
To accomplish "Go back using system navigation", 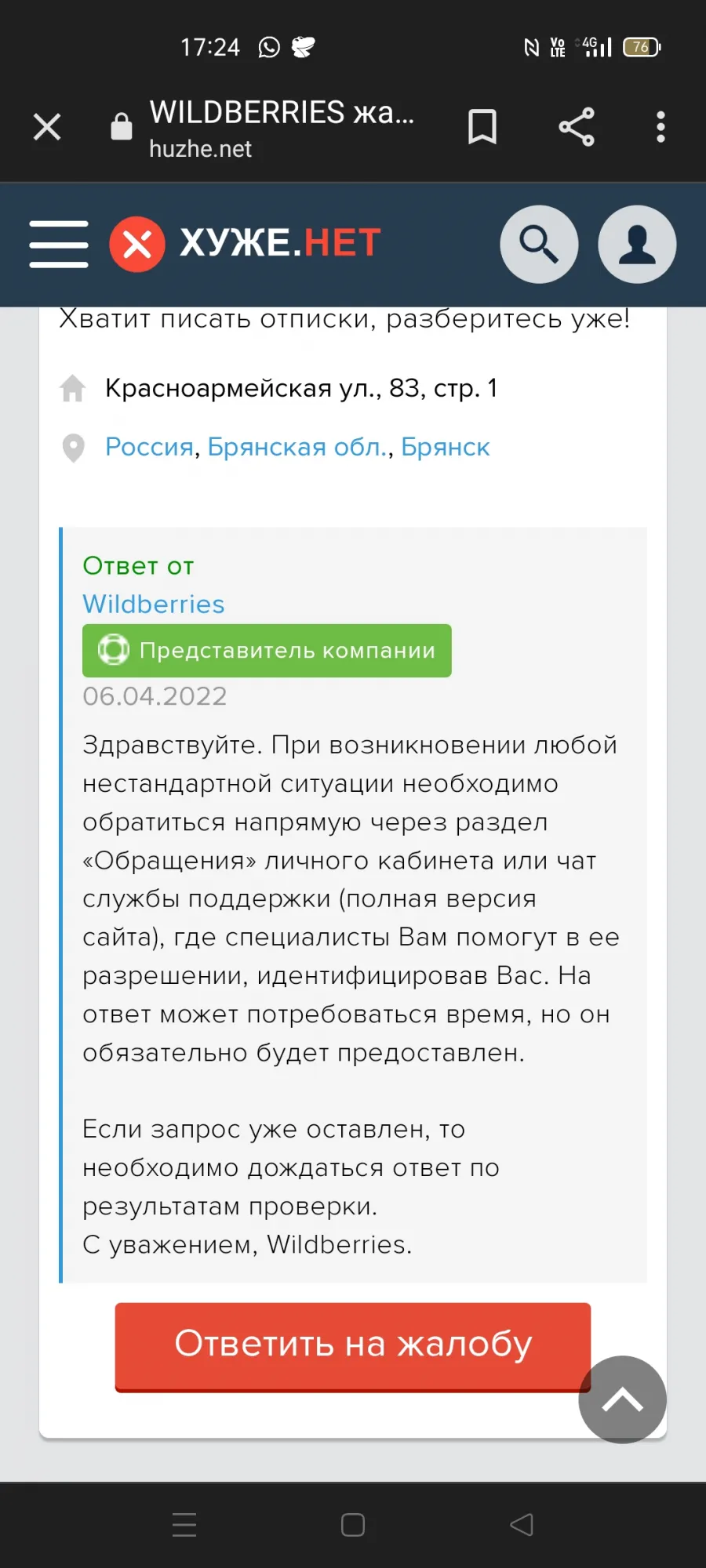I will (x=522, y=1525).
